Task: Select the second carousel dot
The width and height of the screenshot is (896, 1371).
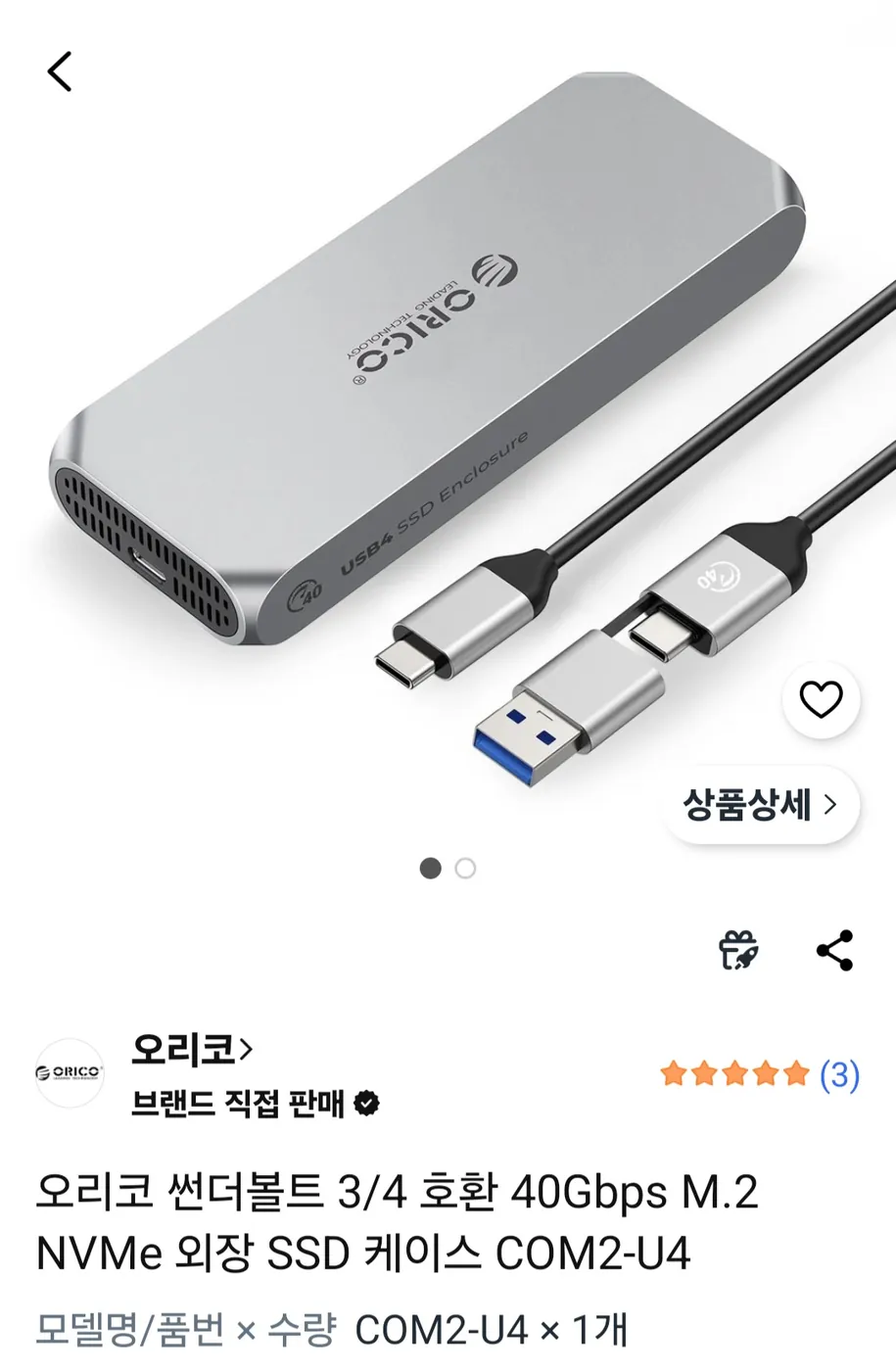Action: [465, 868]
